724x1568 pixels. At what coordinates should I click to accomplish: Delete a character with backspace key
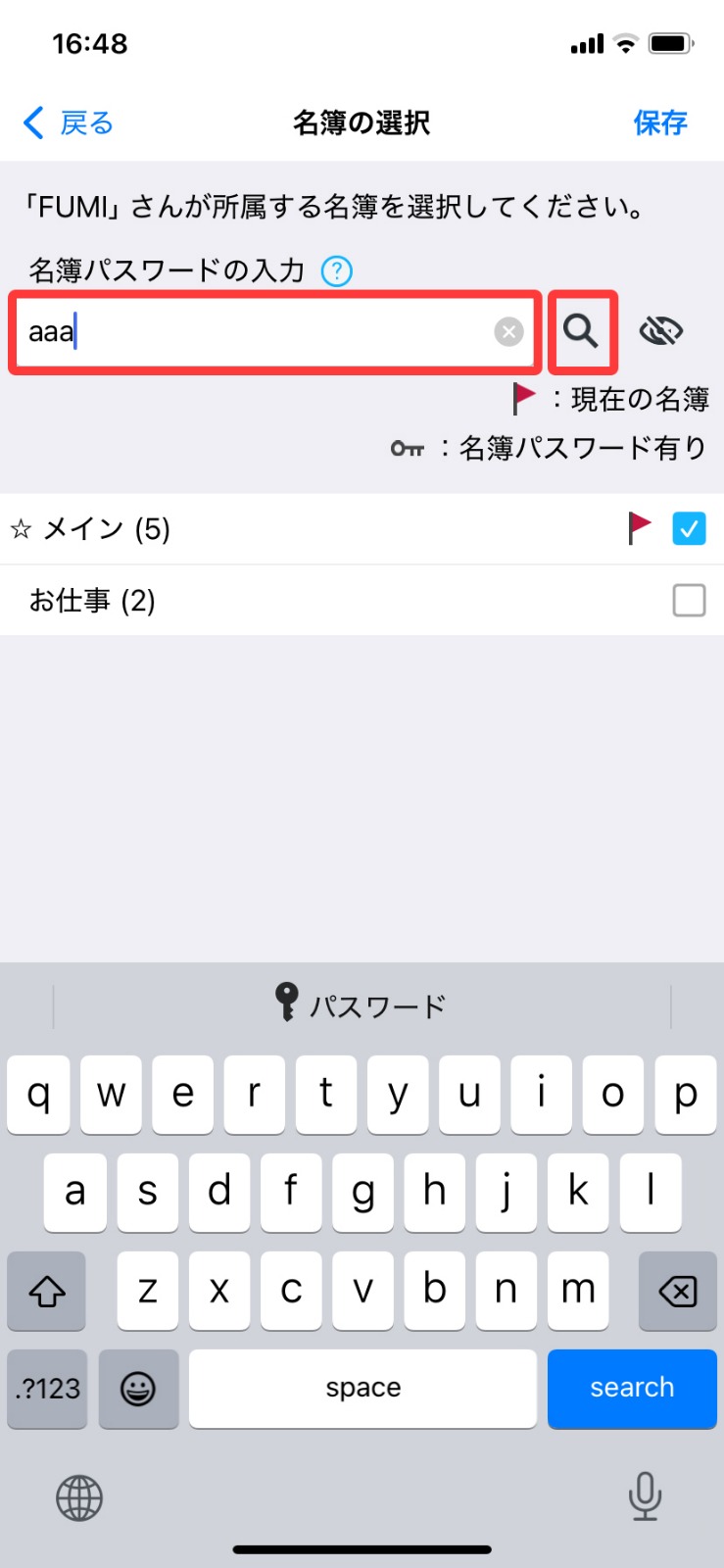pos(678,1291)
